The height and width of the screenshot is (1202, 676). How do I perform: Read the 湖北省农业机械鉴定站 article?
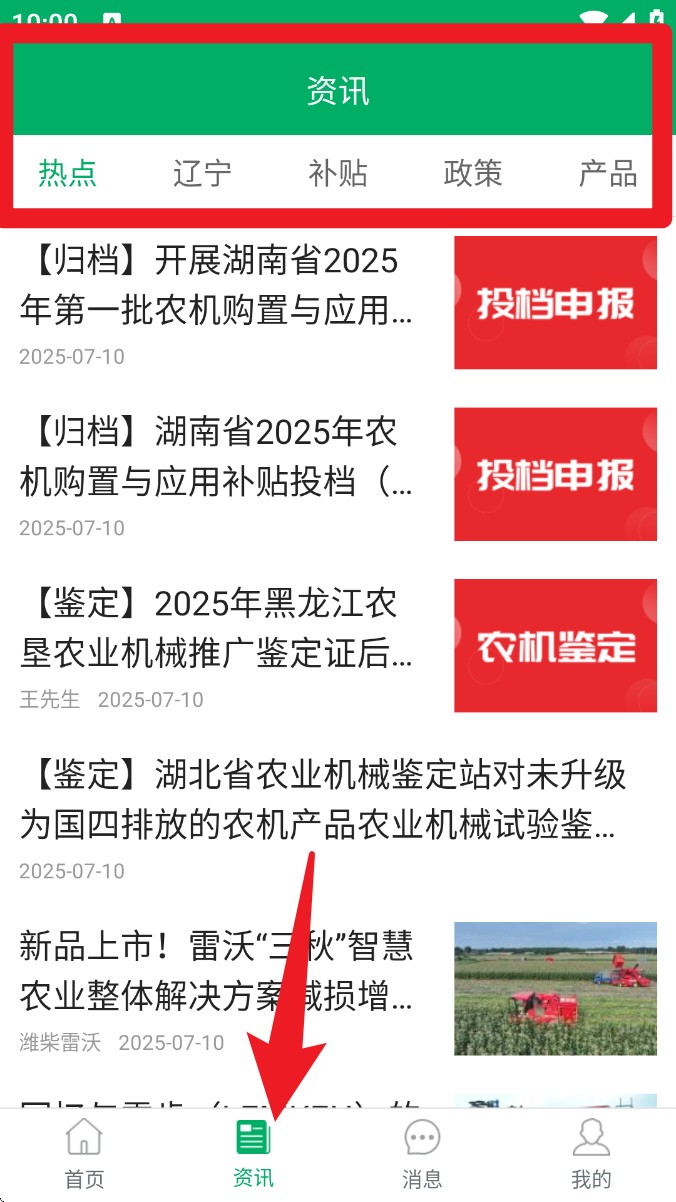click(x=322, y=802)
